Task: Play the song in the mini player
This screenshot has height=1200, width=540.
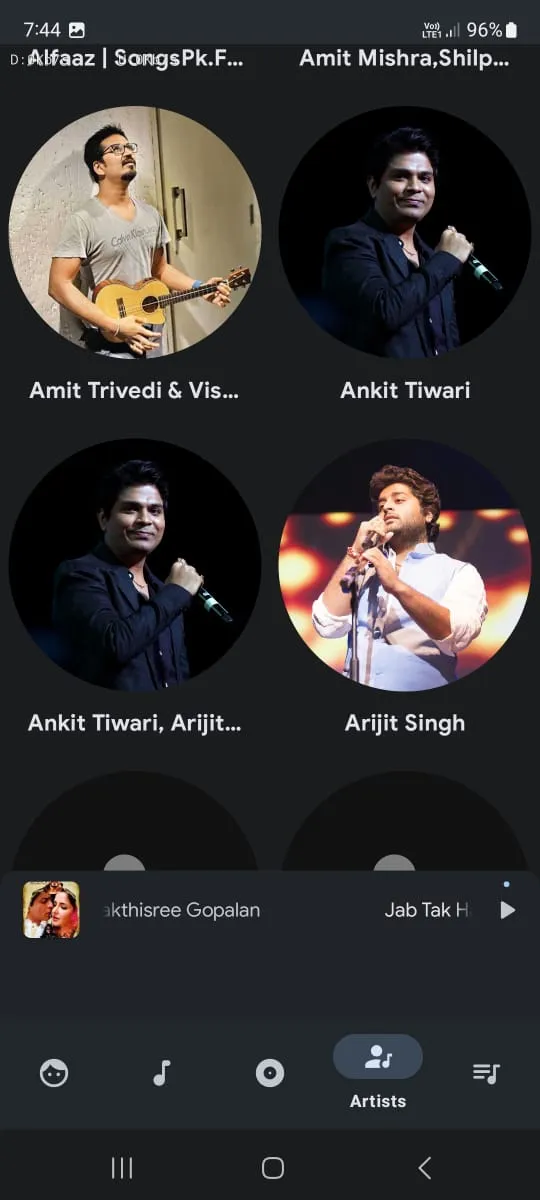Action: [508, 910]
